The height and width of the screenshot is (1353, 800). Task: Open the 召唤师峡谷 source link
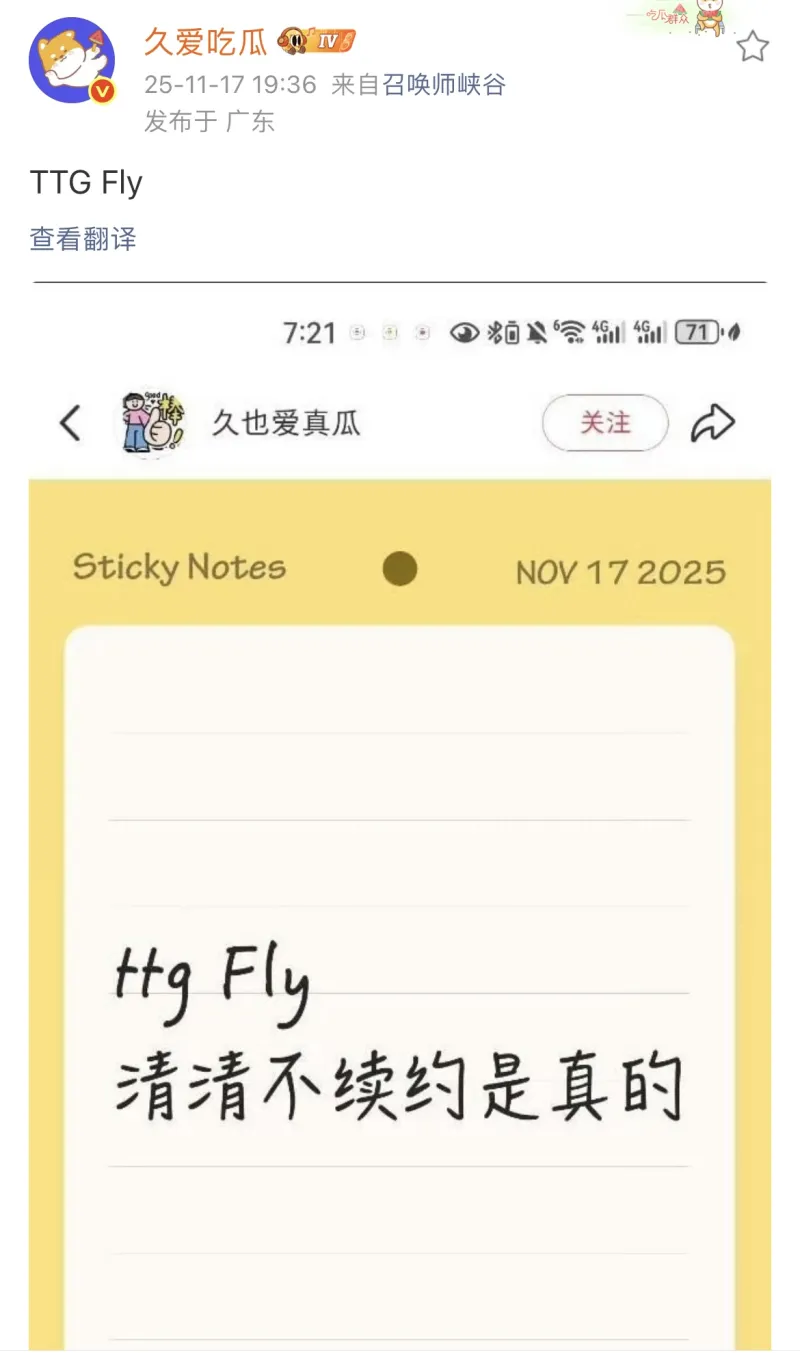coord(444,85)
